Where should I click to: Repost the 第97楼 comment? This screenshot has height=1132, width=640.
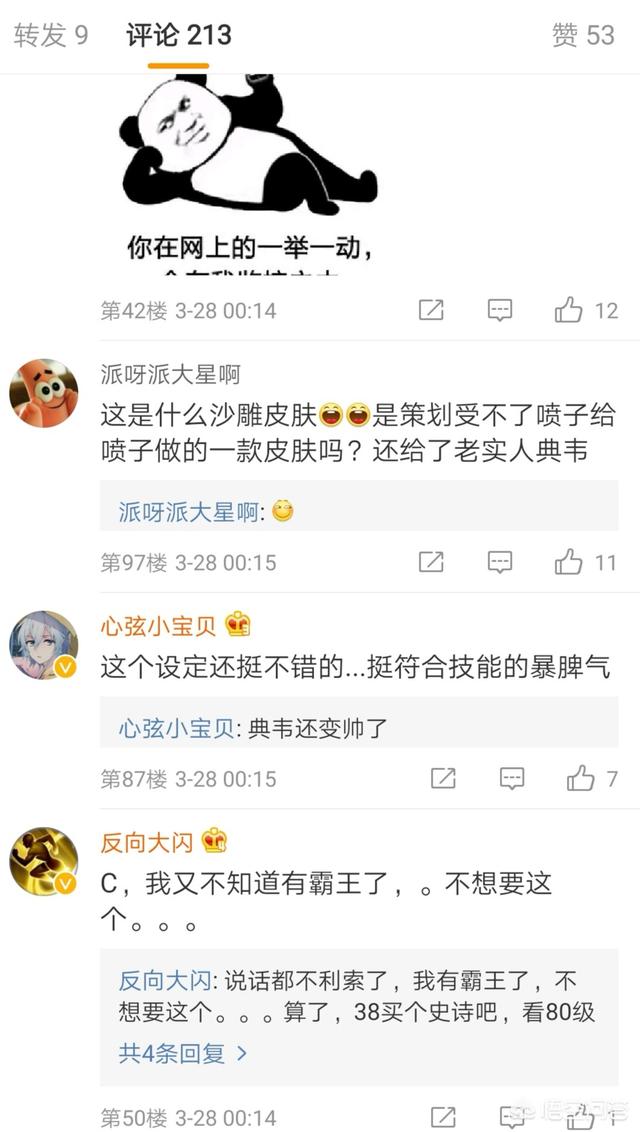431,562
